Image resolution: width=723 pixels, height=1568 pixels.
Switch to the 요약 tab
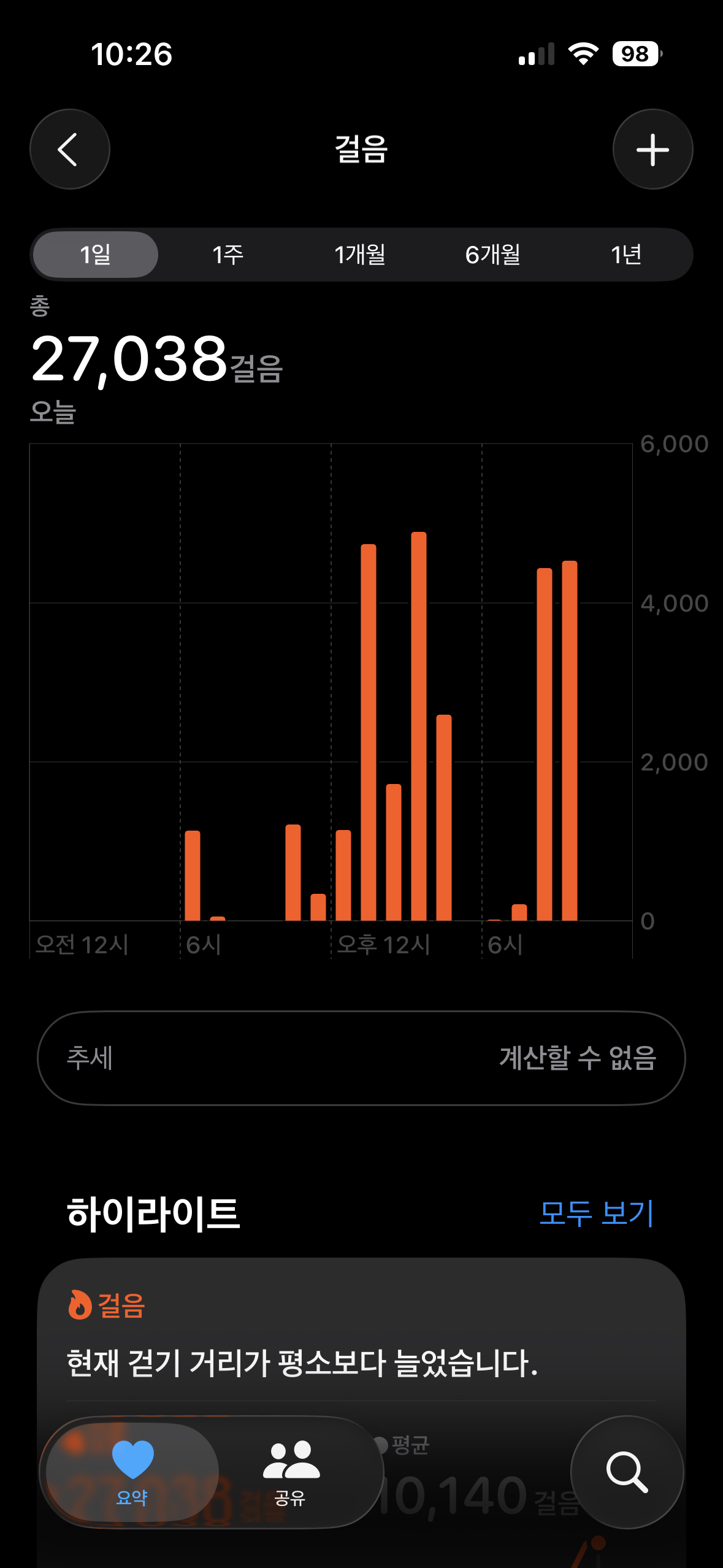132,1472
